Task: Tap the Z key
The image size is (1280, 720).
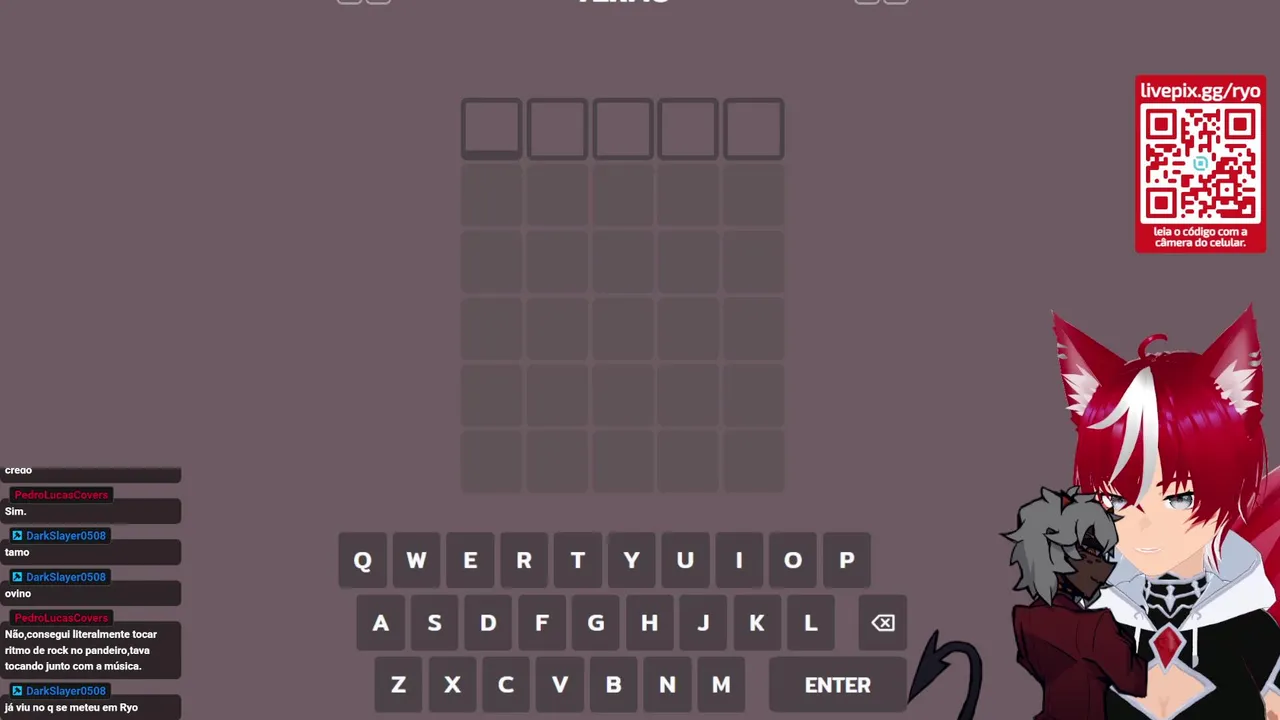Action: click(x=398, y=685)
